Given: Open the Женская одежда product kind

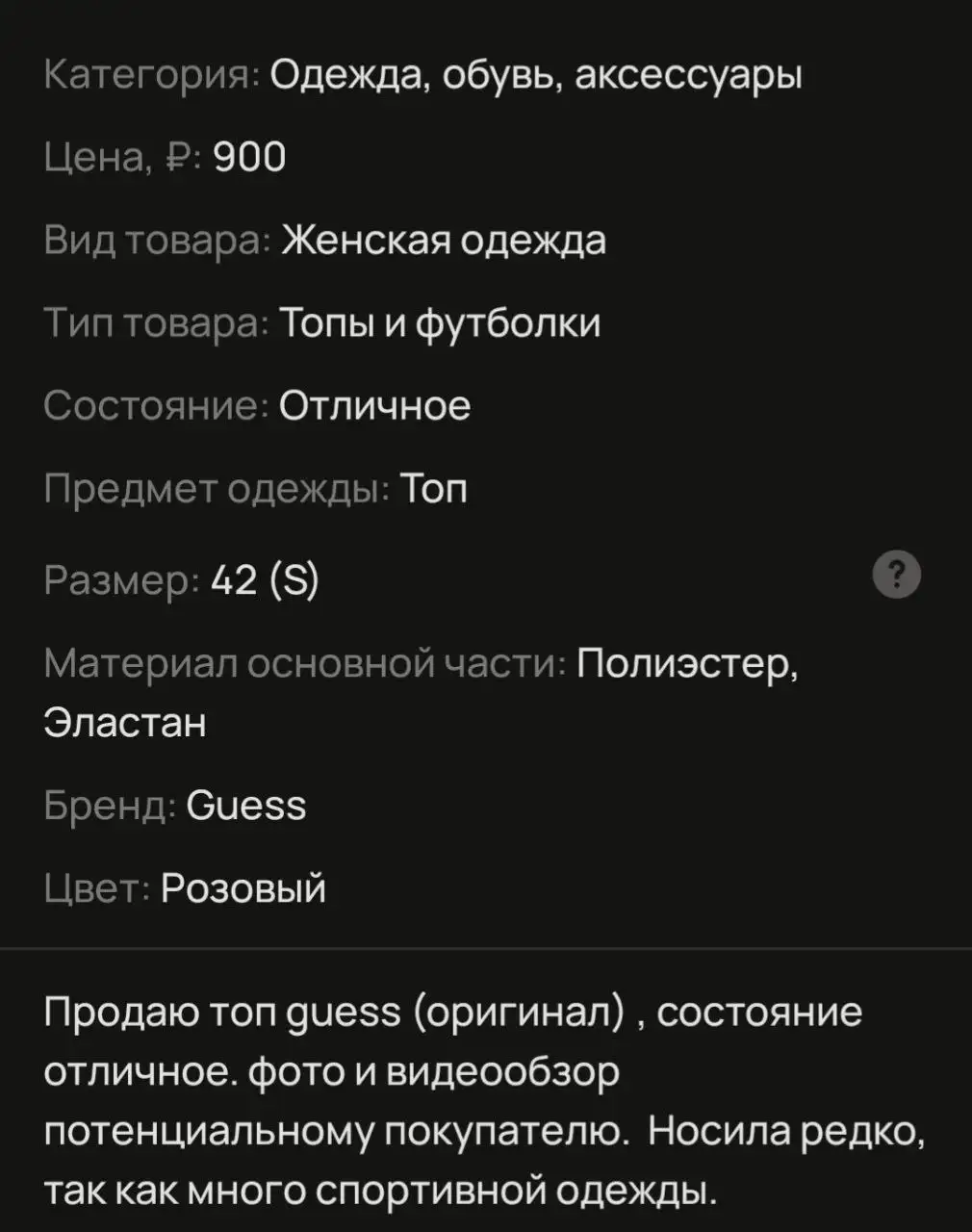Looking at the screenshot, I should point(442,241).
